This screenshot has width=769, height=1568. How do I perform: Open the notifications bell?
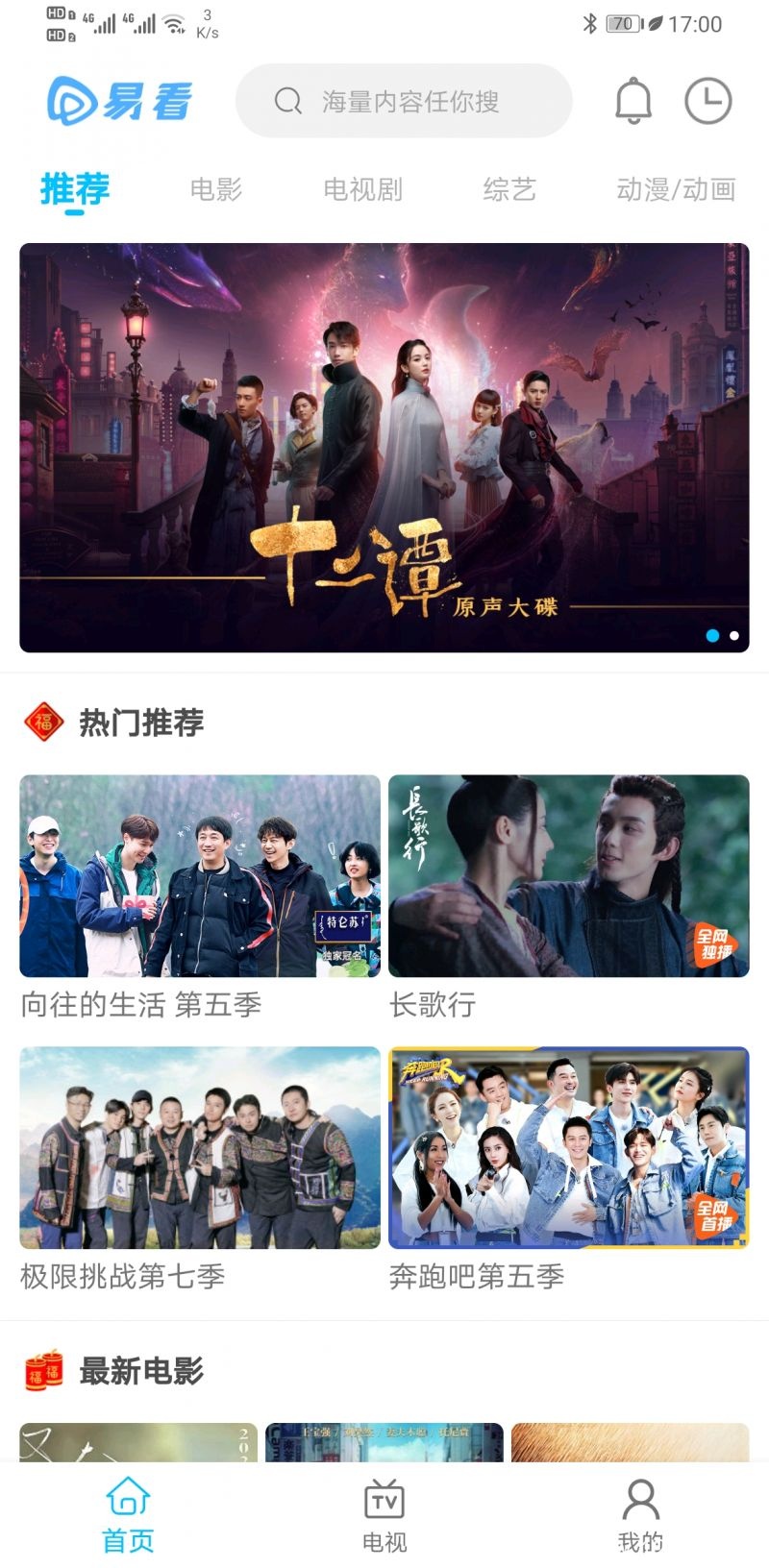[x=633, y=101]
